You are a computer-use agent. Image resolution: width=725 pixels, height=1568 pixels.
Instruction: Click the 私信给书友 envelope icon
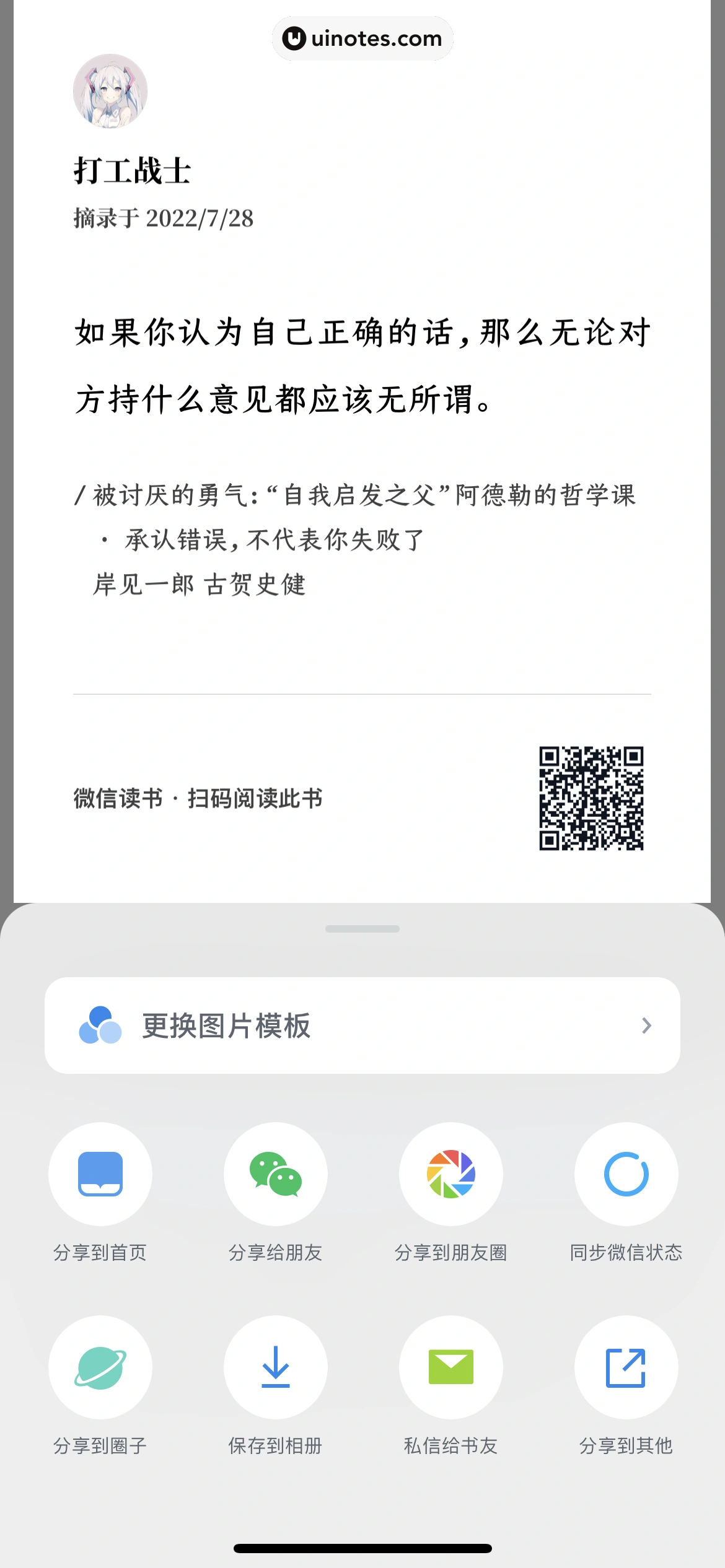(451, 1369)
